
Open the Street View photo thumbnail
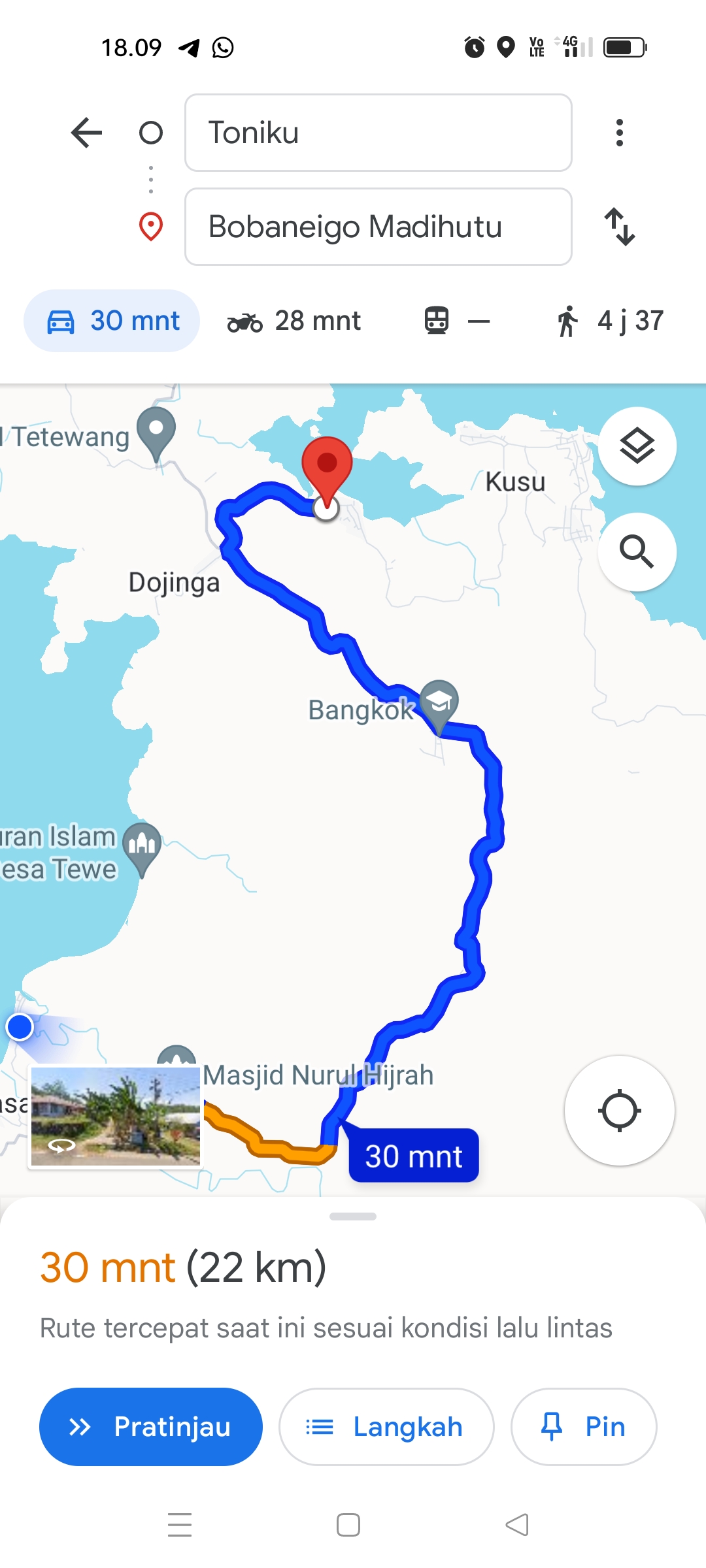click(116, 1117)
